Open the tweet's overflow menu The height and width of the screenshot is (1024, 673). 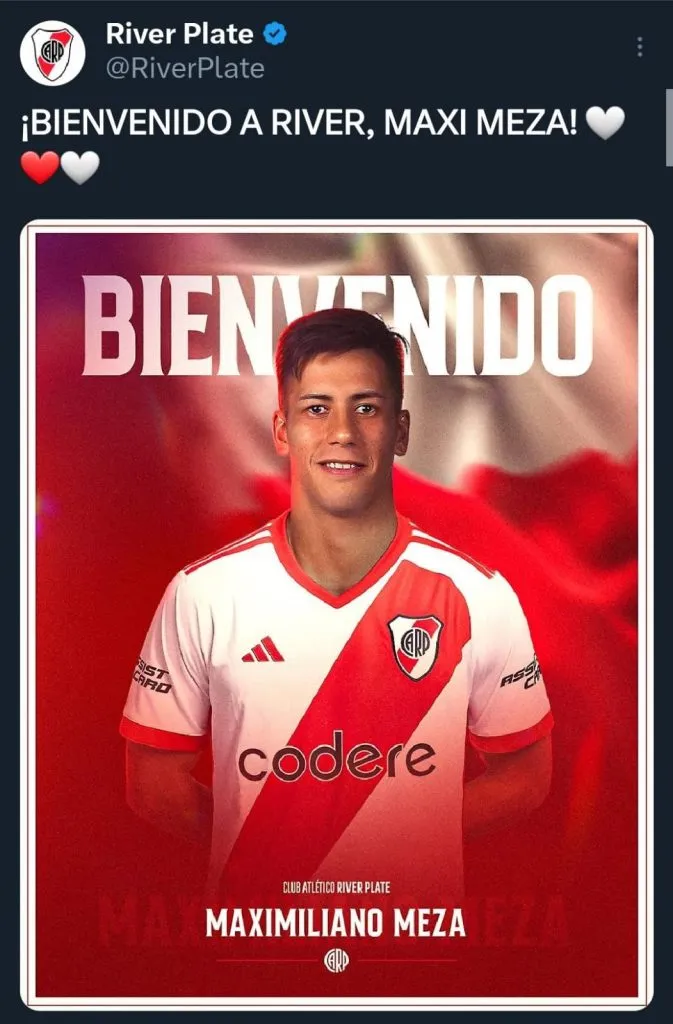pos(640,47)
